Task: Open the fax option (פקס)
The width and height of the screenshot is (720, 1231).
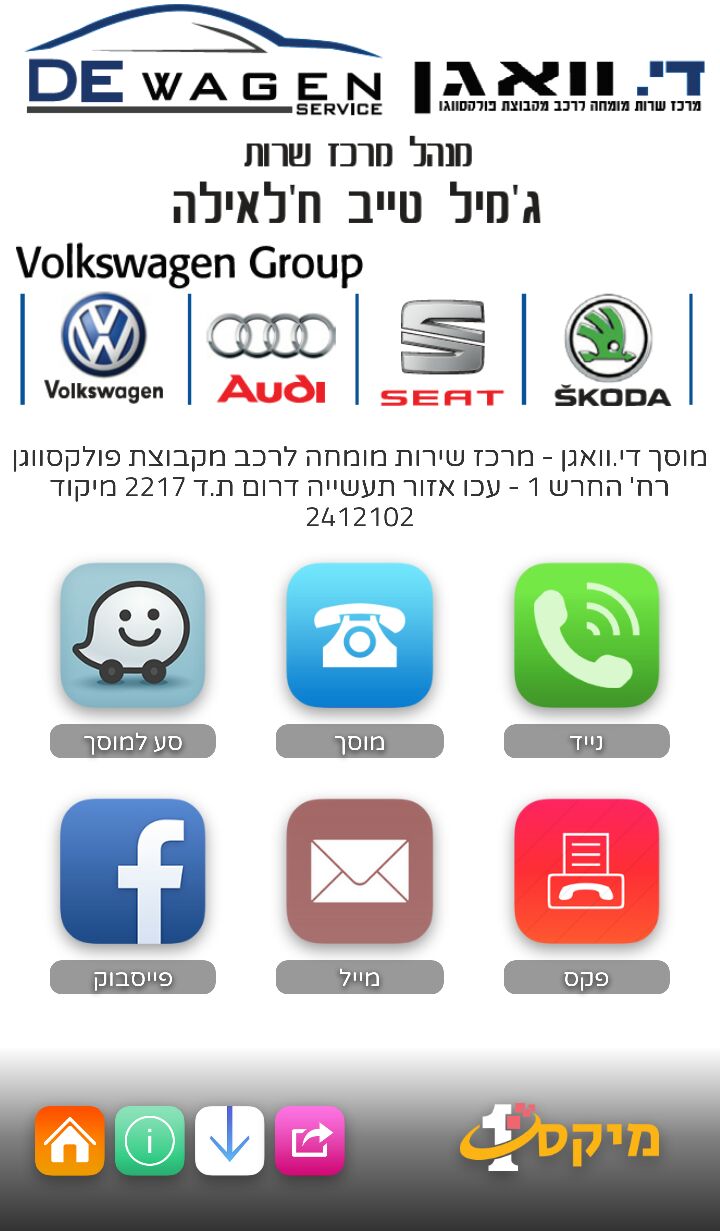Action: click(x=587, y=872)
